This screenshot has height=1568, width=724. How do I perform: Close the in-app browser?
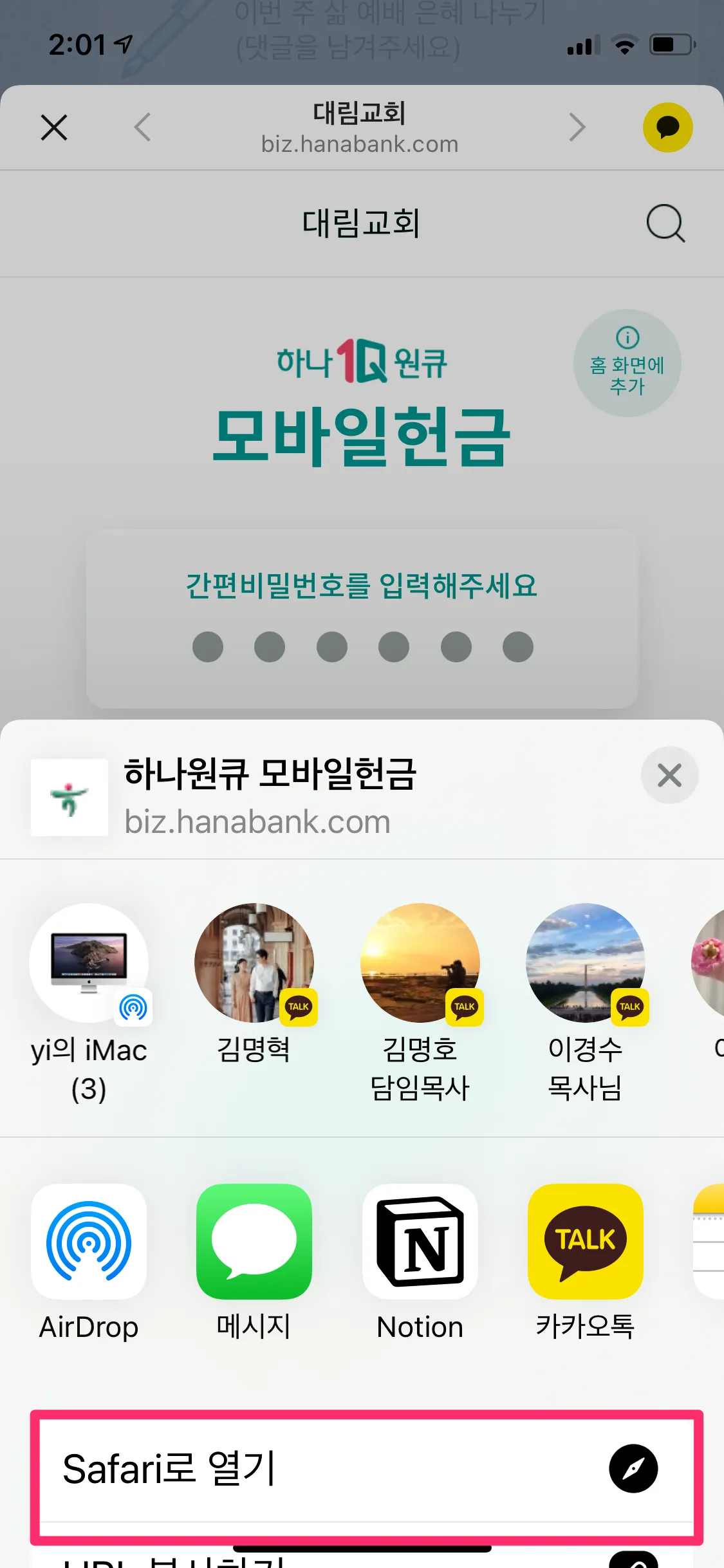(54, 127)
